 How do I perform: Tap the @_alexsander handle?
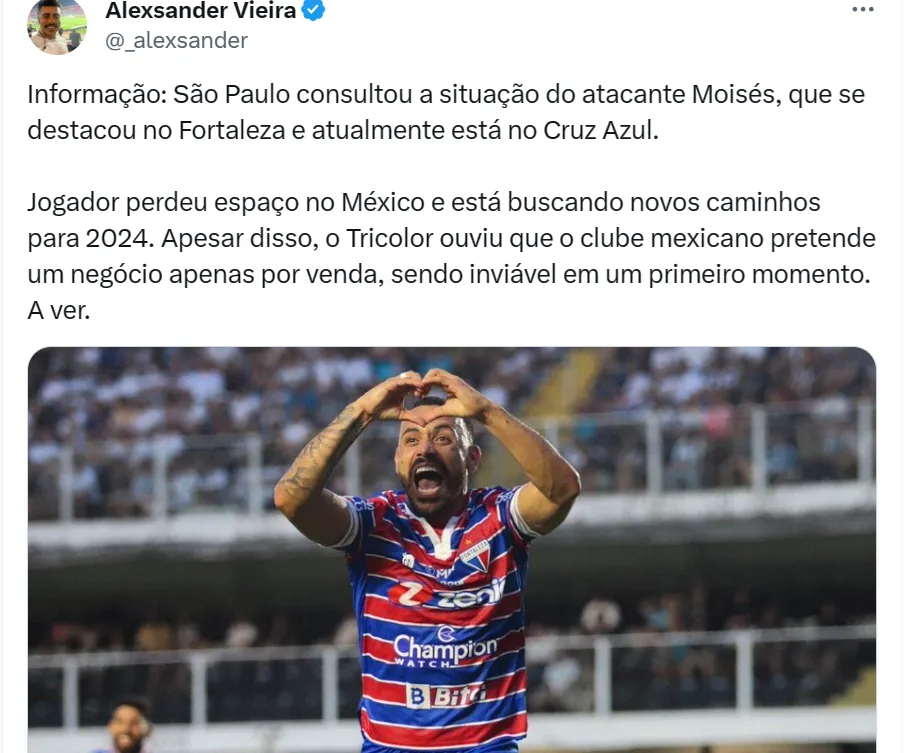tap(176, 40)
